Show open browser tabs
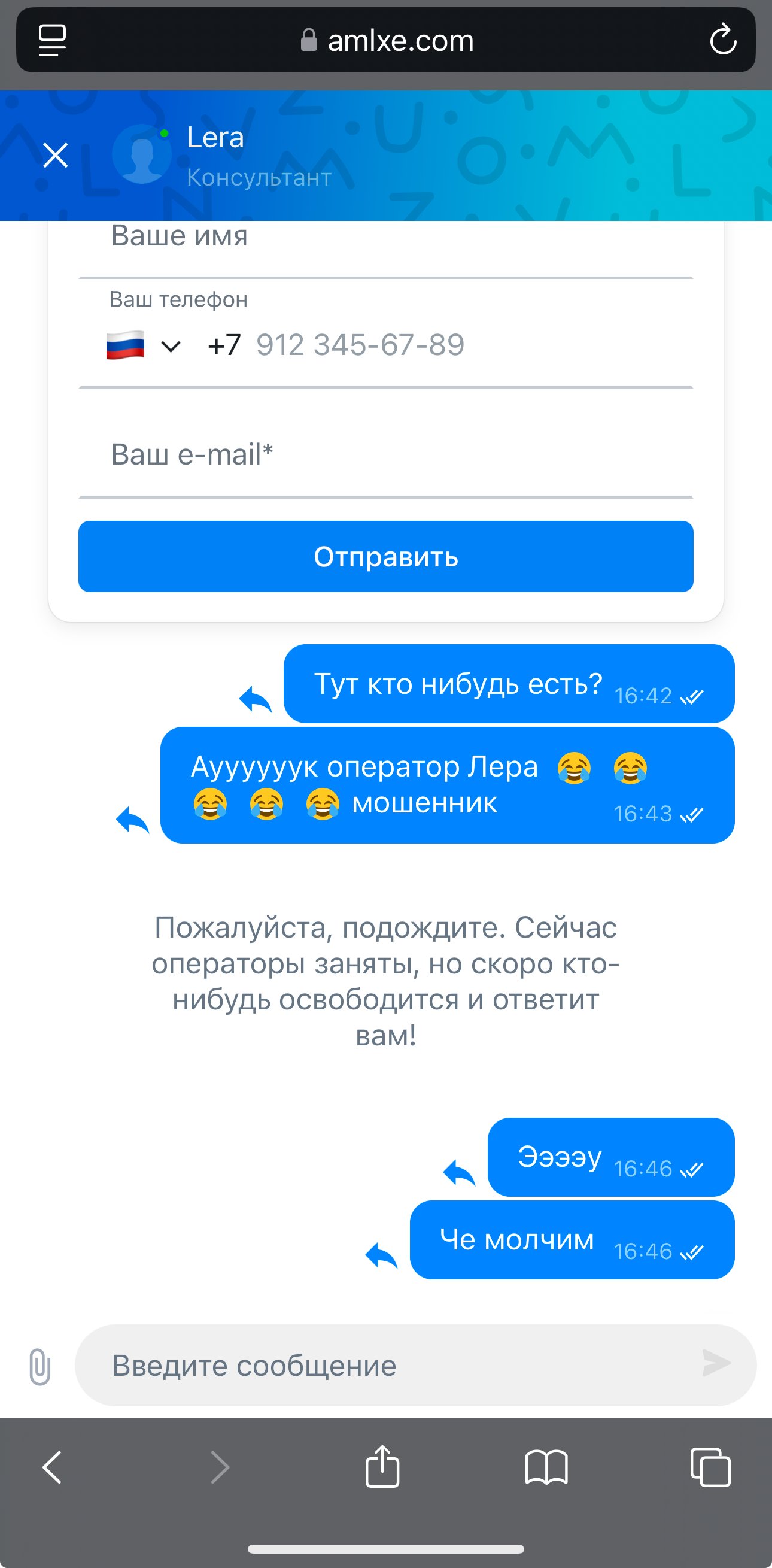The height and width of the screenshot is (1568, 772). (710, 1467)
